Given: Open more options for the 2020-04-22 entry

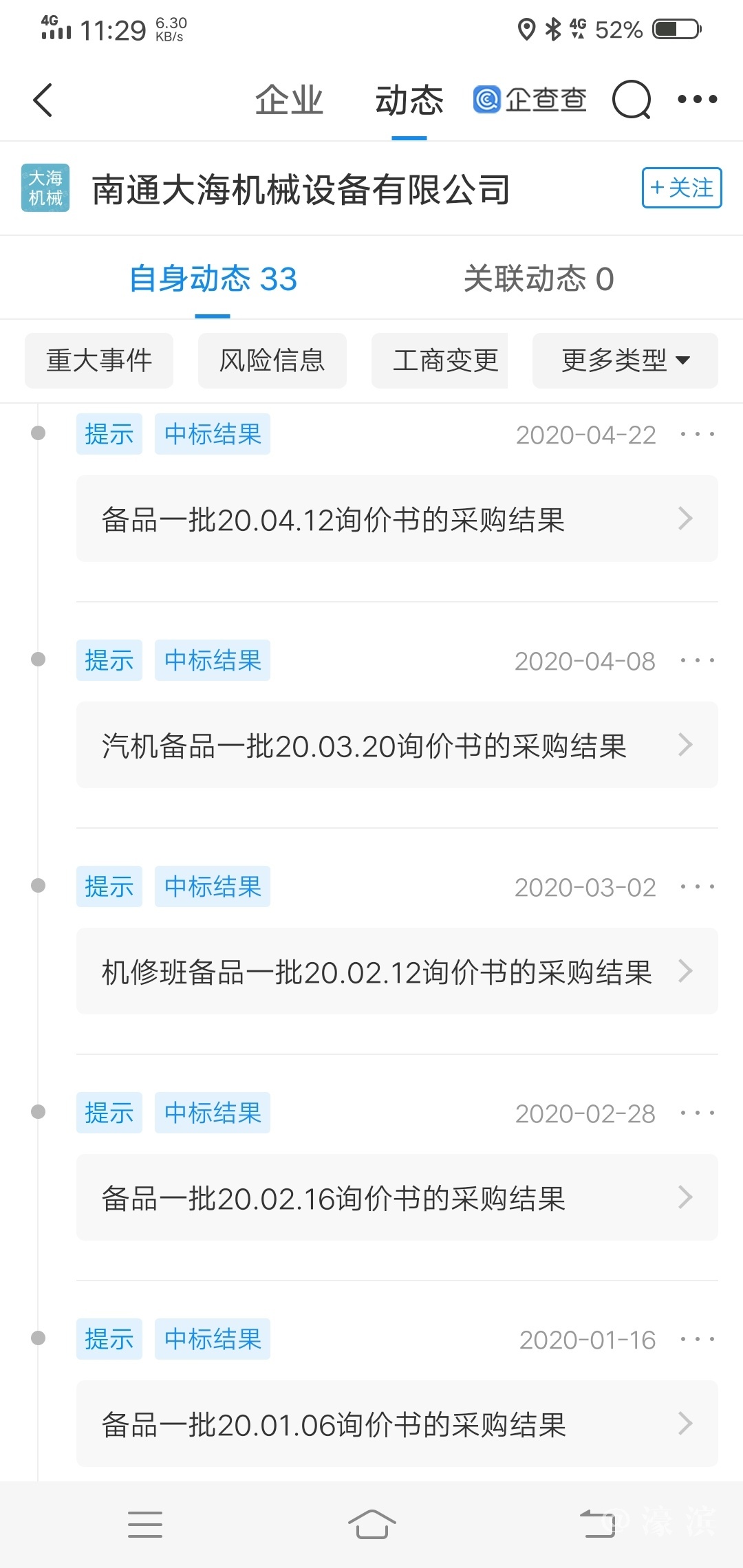Looking at the screenshot, I should 697,435.
